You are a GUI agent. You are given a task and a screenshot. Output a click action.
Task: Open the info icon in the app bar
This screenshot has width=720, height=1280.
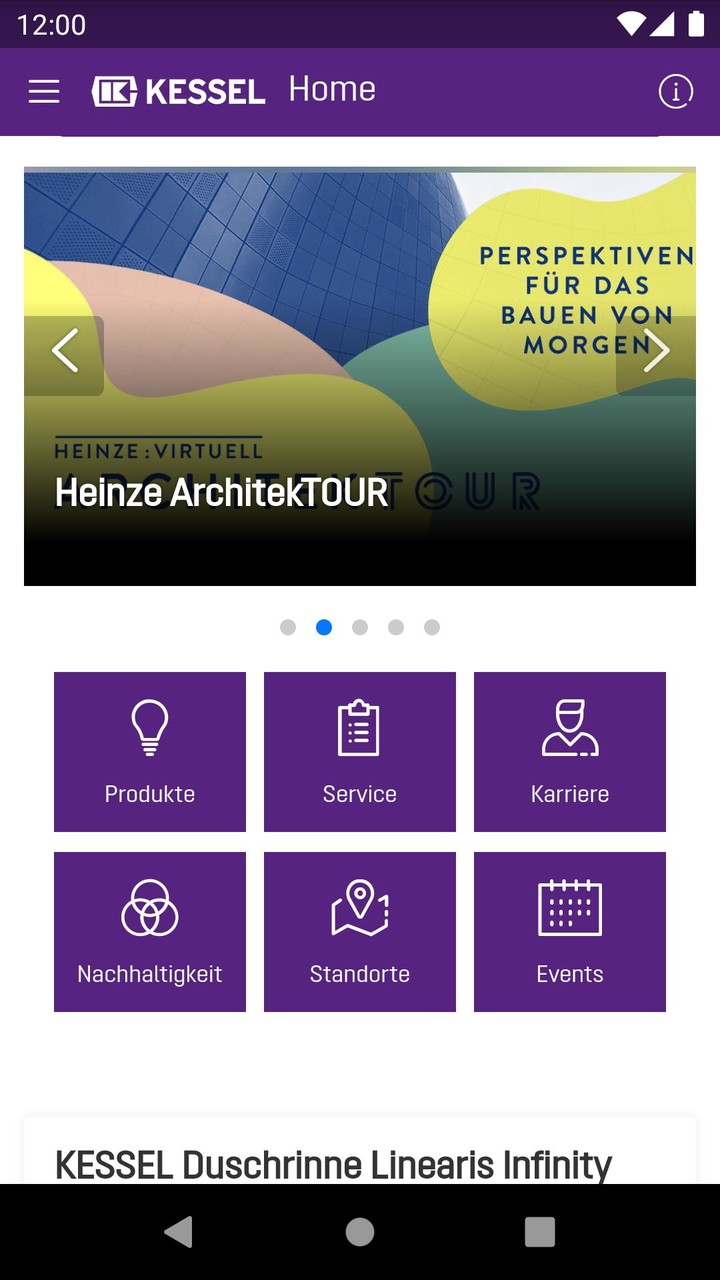pyautogui.click(x=675, y=92)
